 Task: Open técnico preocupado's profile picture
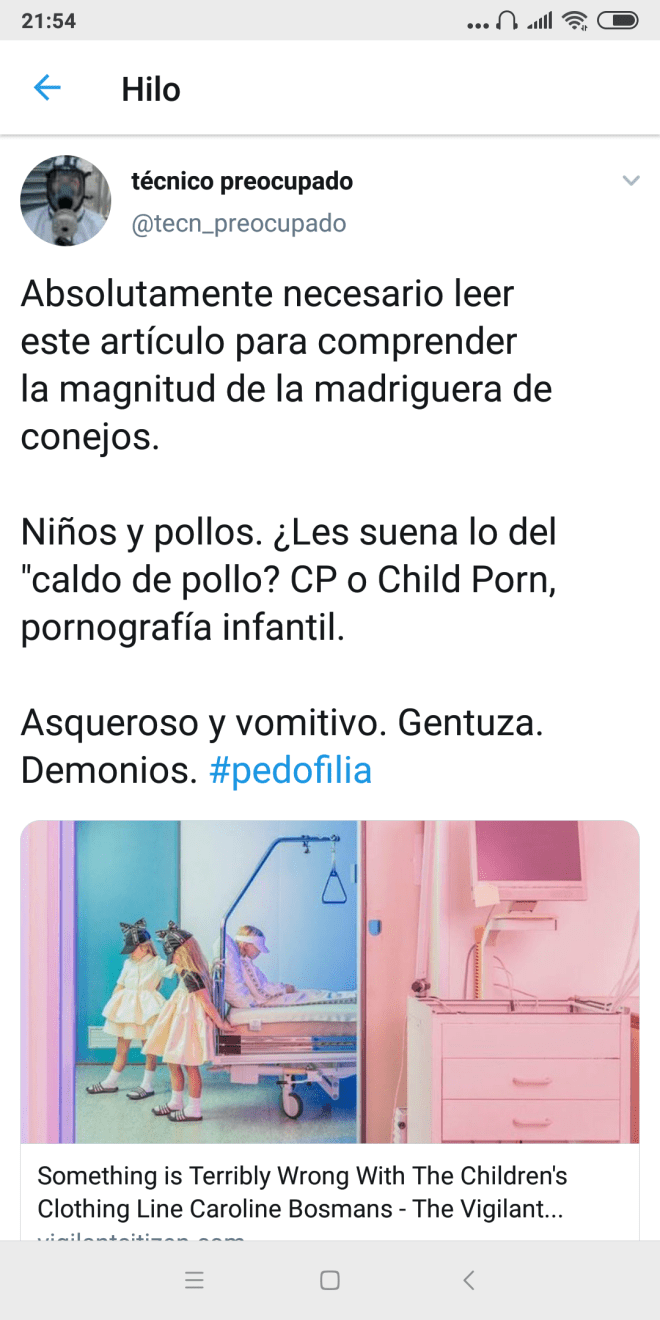coord(65,200)
